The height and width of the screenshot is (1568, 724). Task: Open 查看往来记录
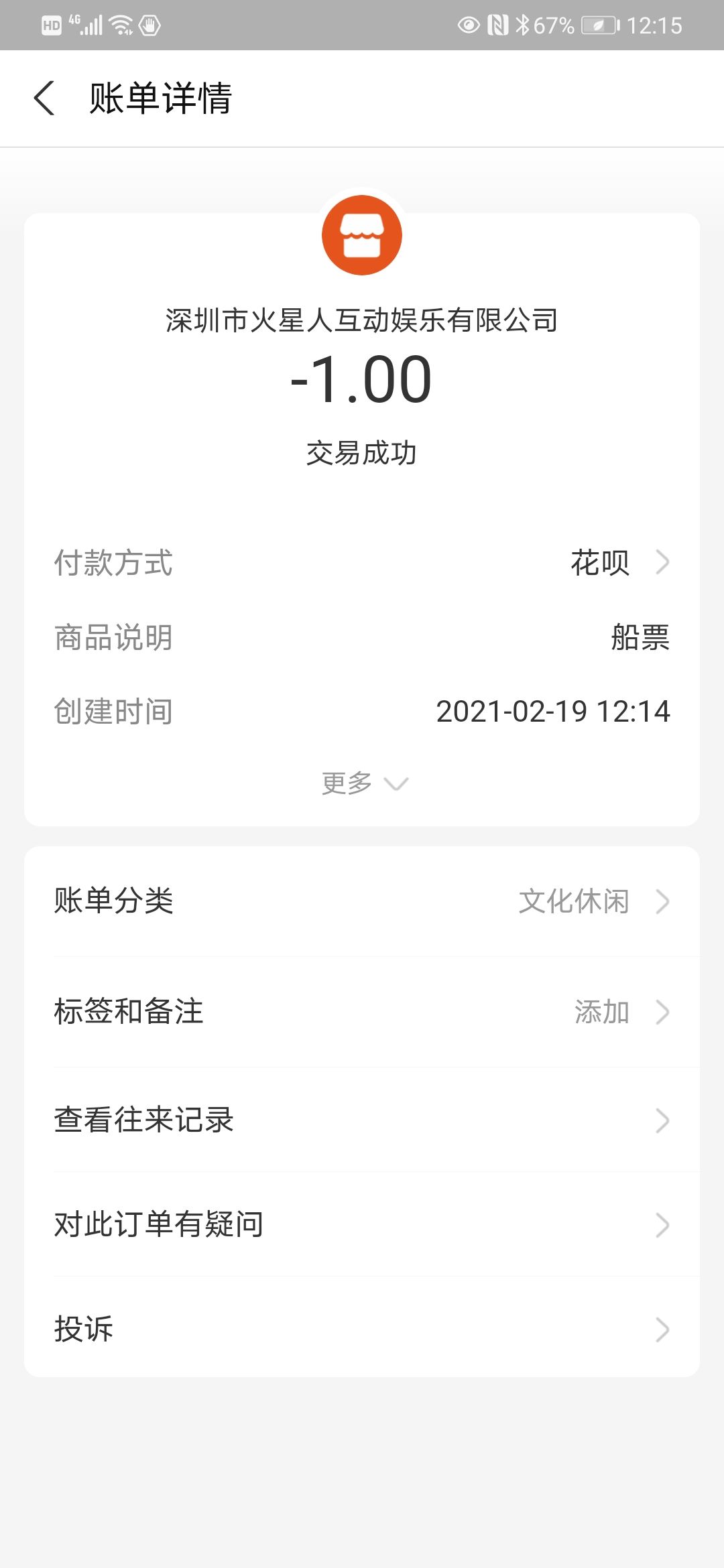362,1120
